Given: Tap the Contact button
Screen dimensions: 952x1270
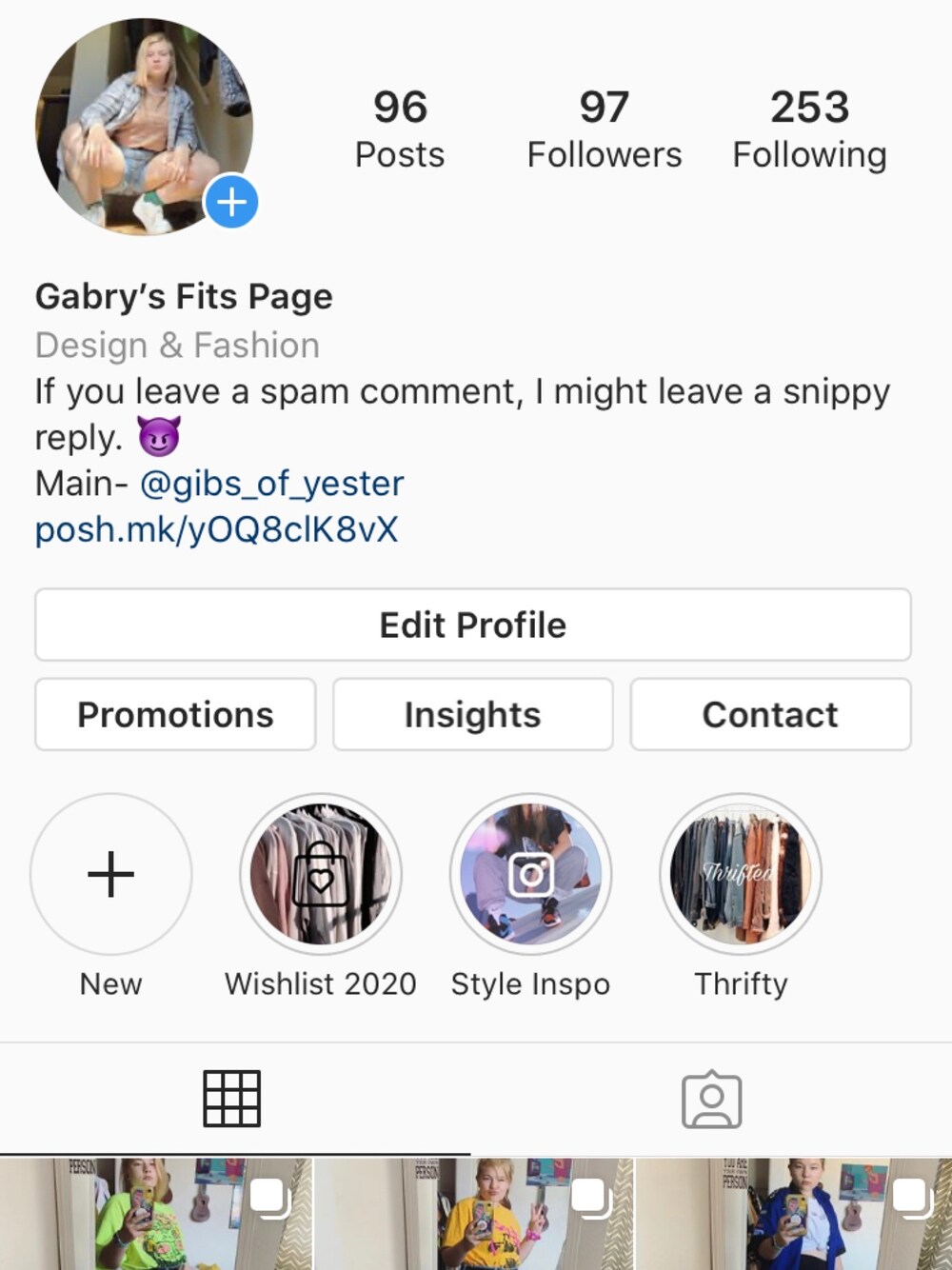Looking at the screenshot, I should [770, 714].
